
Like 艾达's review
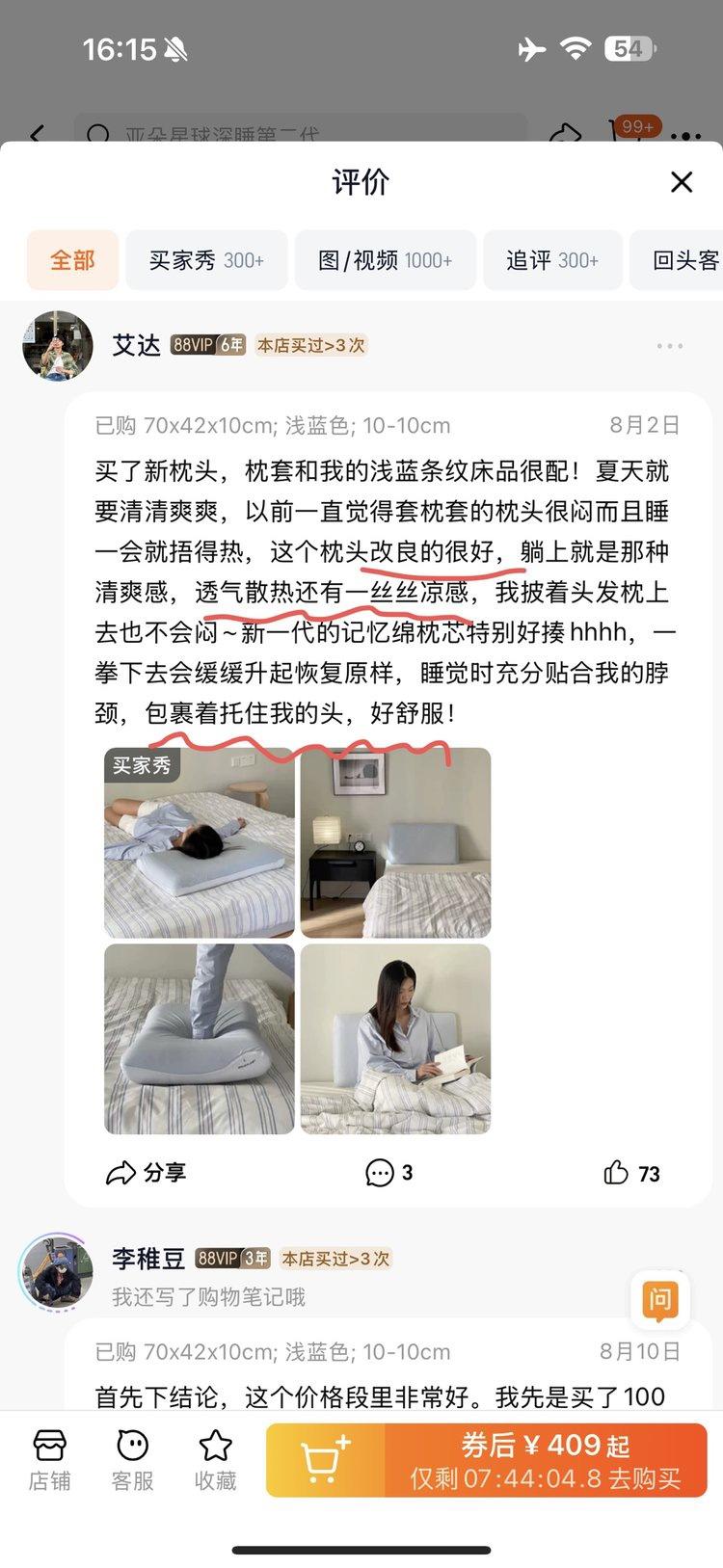(x=631, y=1173)
